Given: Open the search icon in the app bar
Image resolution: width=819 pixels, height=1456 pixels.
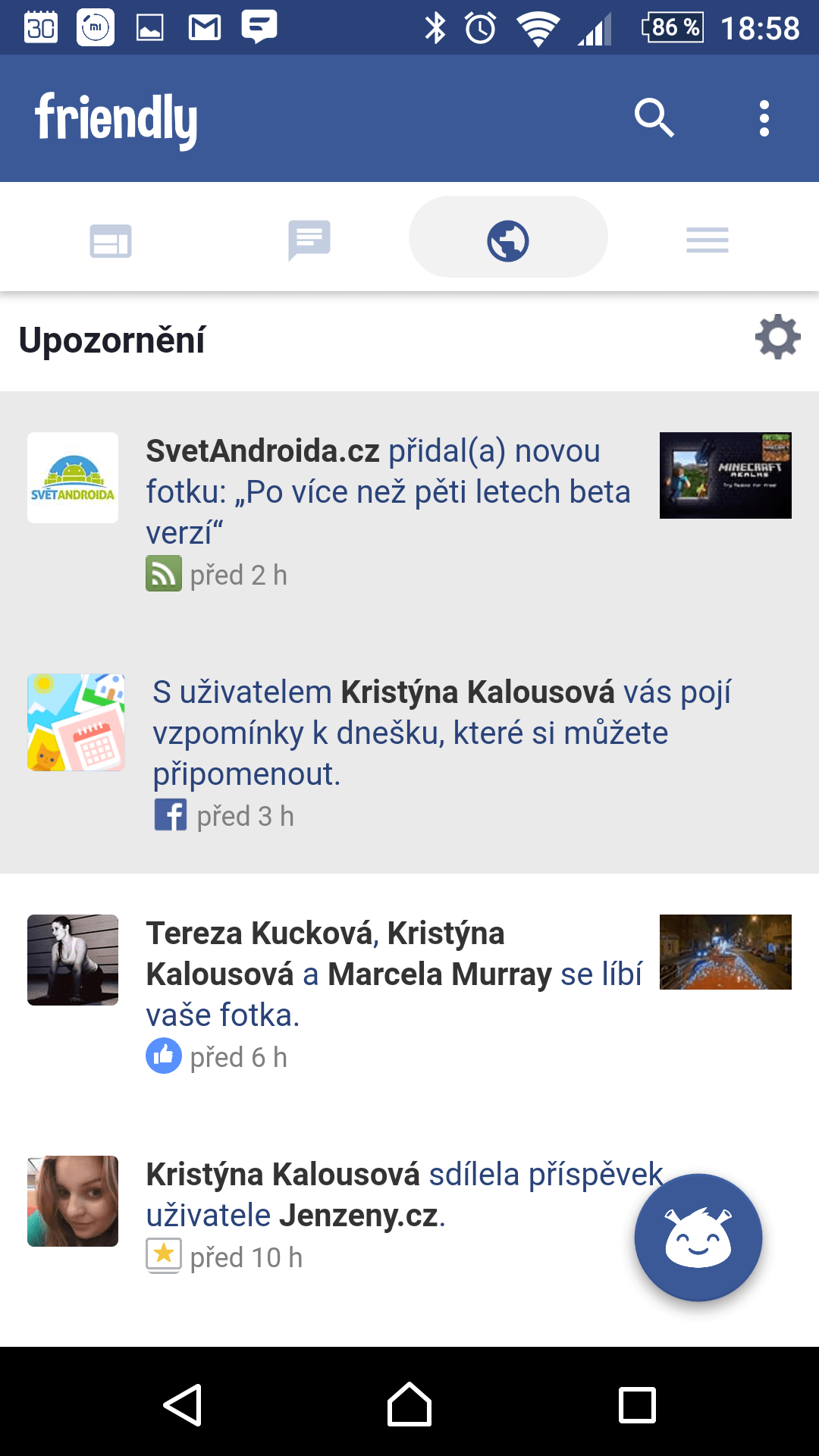Looking at the screenshot, I should [x=654, y=118].
